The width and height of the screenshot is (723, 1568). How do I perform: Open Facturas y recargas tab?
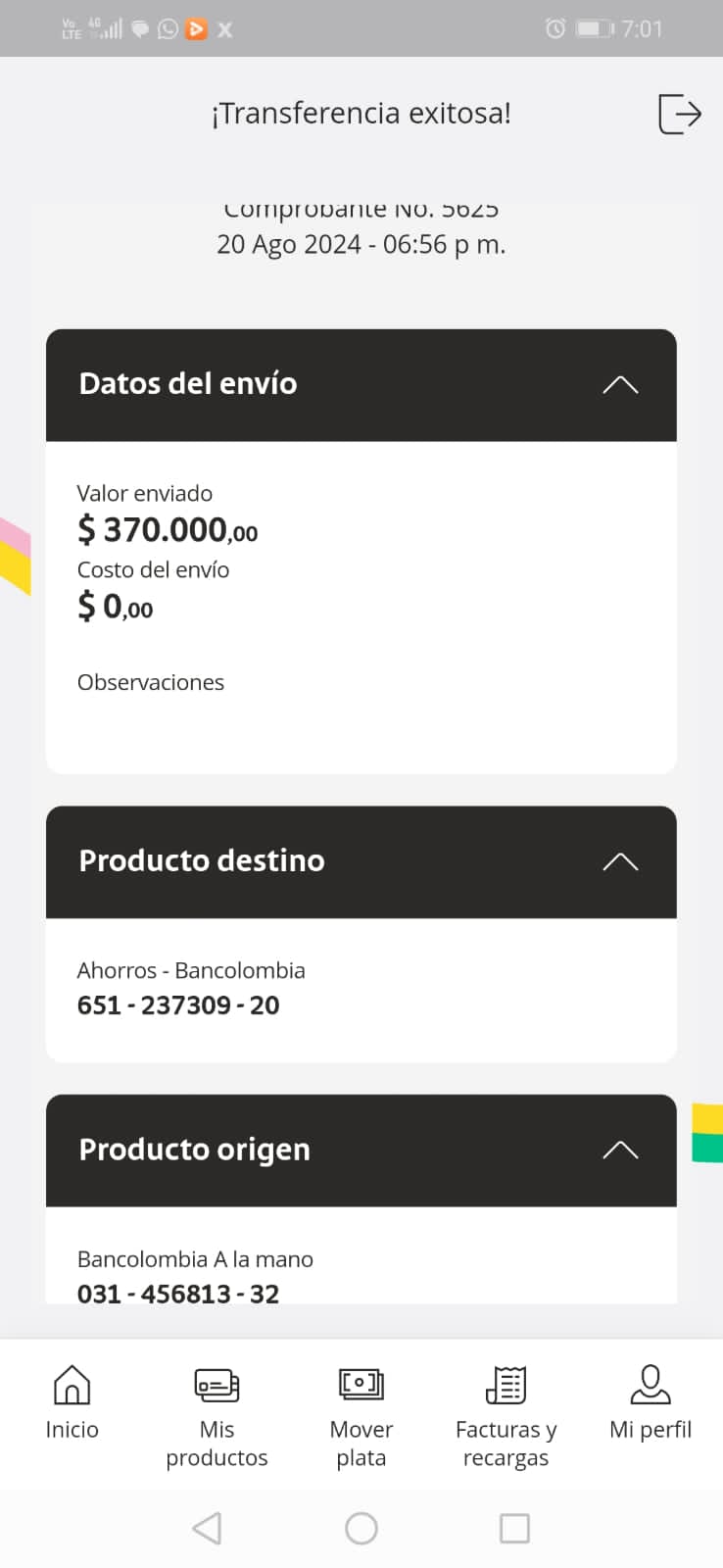tap(506, 1416)
